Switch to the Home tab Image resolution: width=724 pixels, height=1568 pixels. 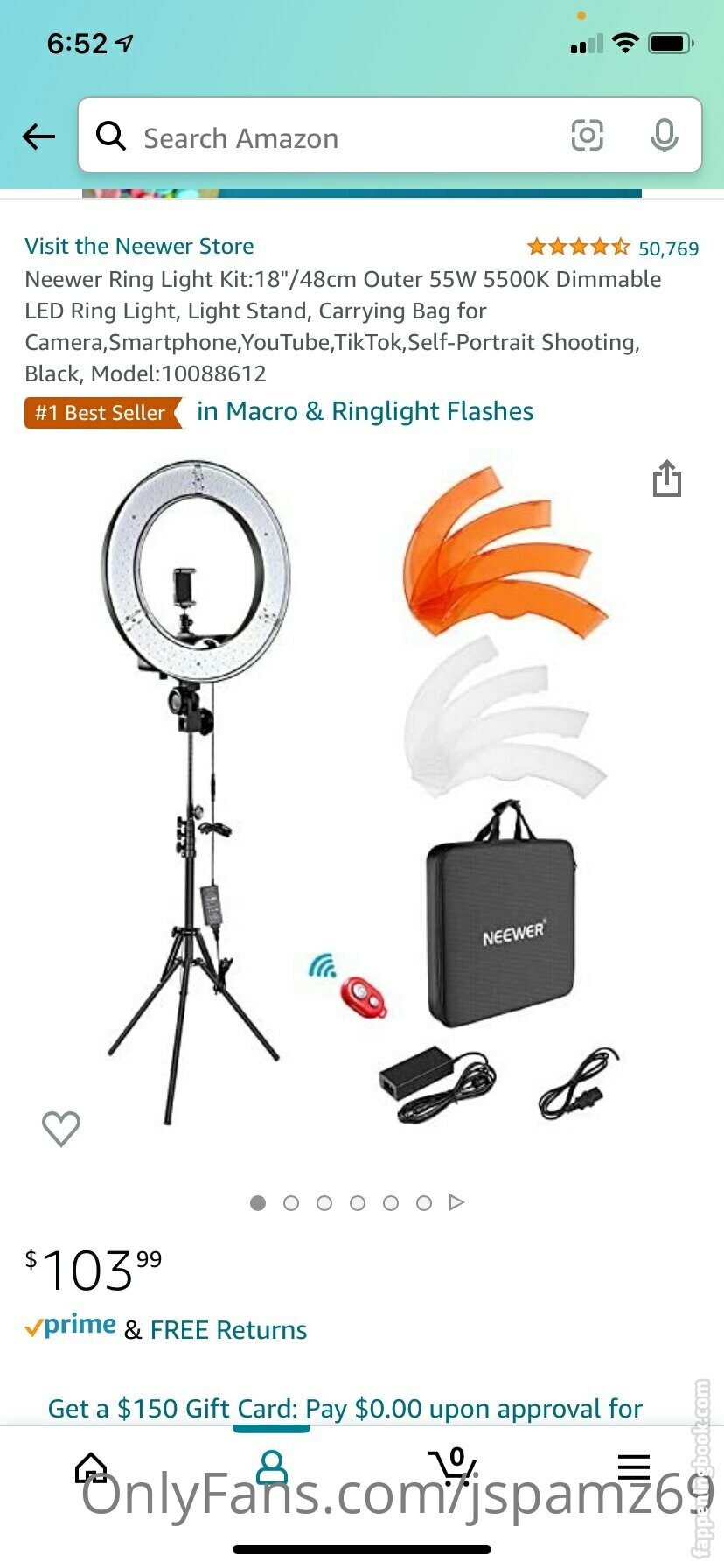(x=91, y=1467)
